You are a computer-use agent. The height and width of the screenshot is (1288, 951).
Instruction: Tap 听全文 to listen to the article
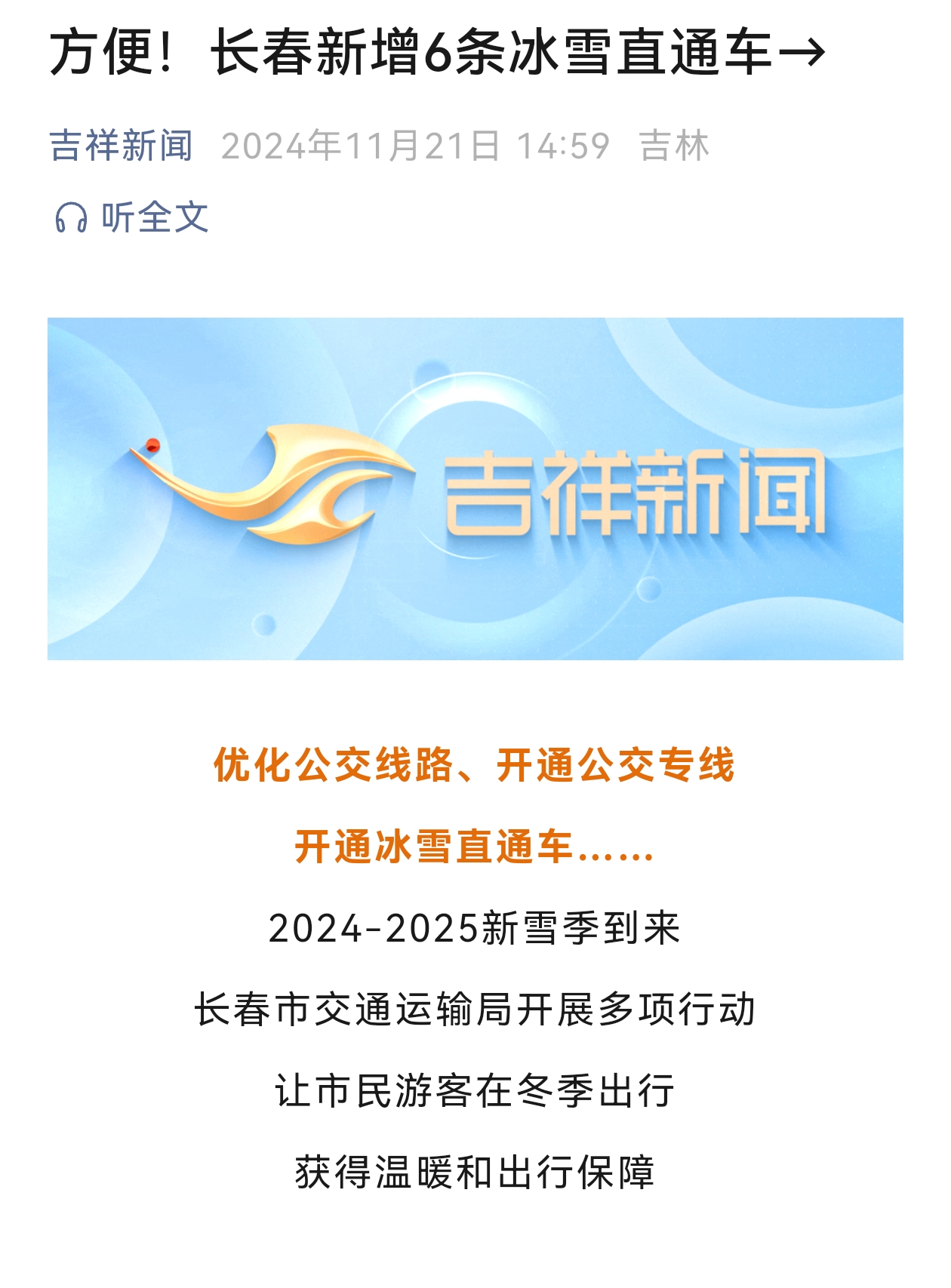click(x=132, y=218)
